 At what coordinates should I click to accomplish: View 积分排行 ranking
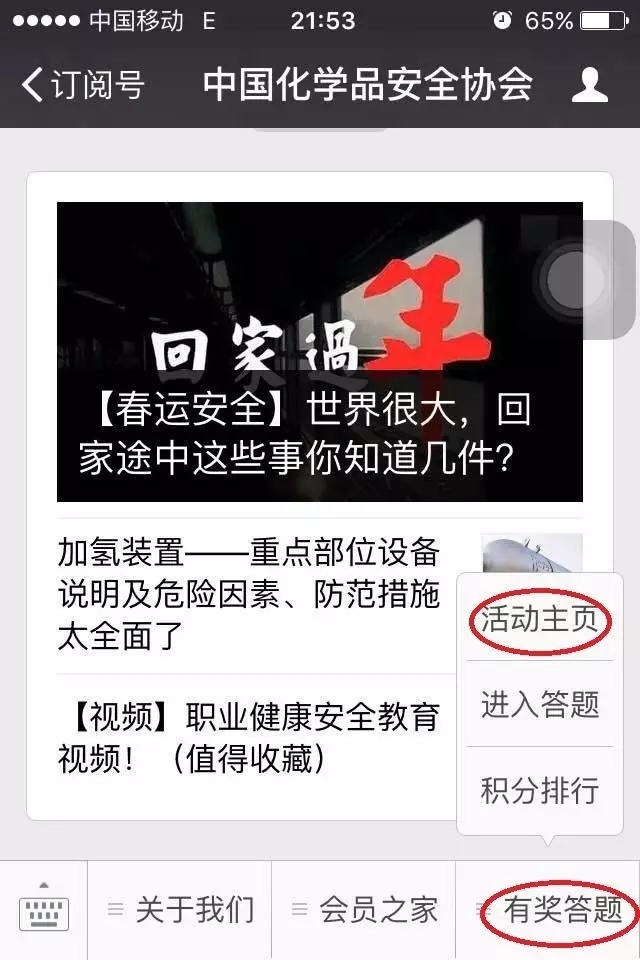click(539, 790)
